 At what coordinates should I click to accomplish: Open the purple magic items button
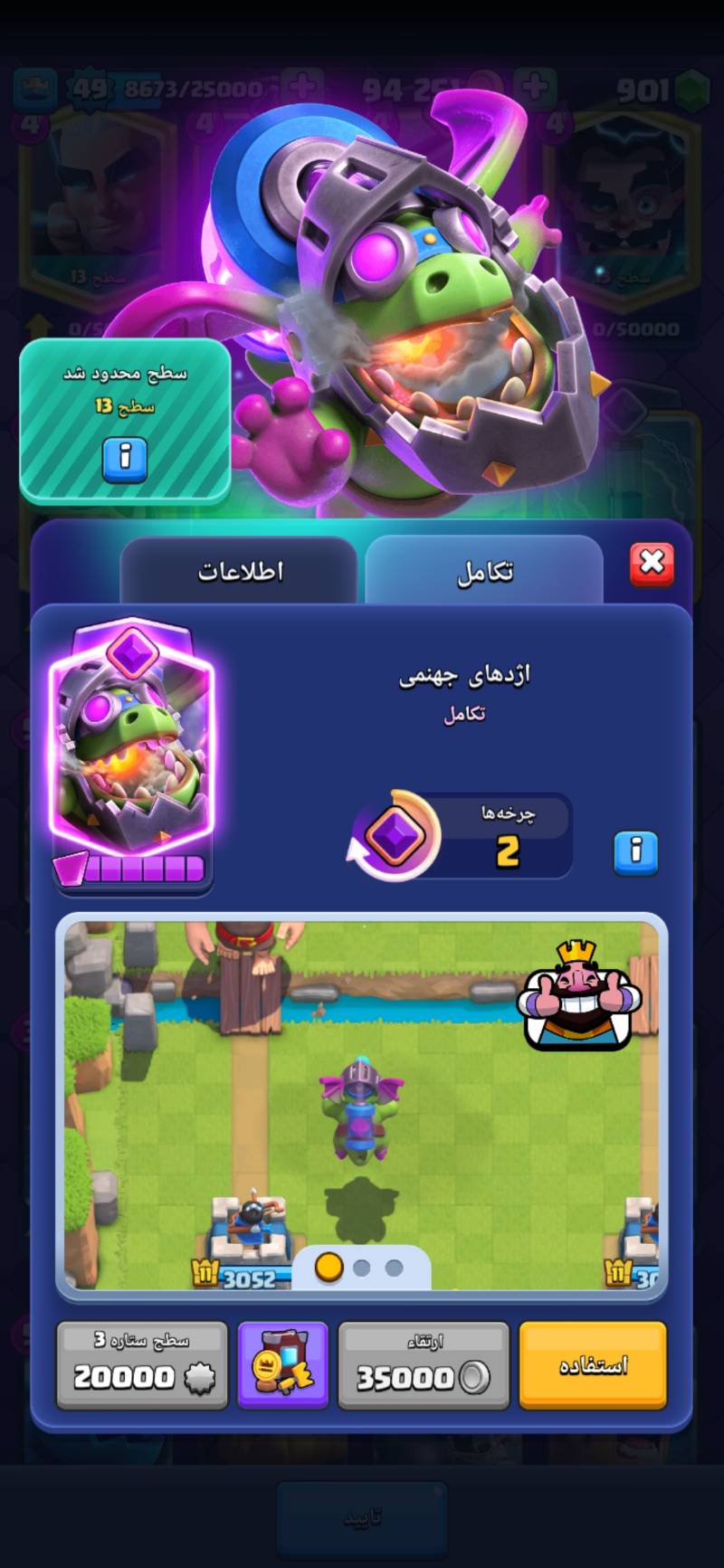tap(282, 1365)
